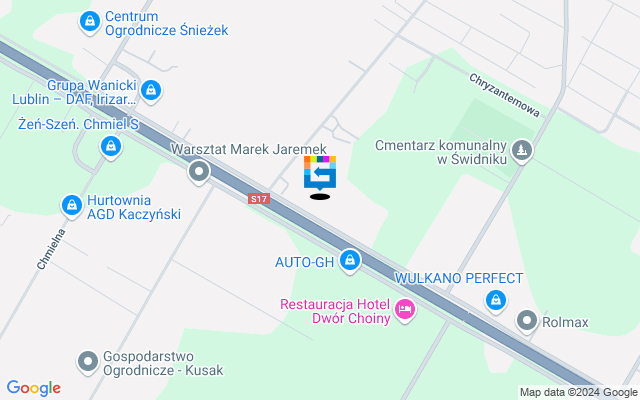The width and height of the screenshot is (640, 400).
Task: Select the Cmentarz komunalny w Świdniku marker
Action: [520, 152]
